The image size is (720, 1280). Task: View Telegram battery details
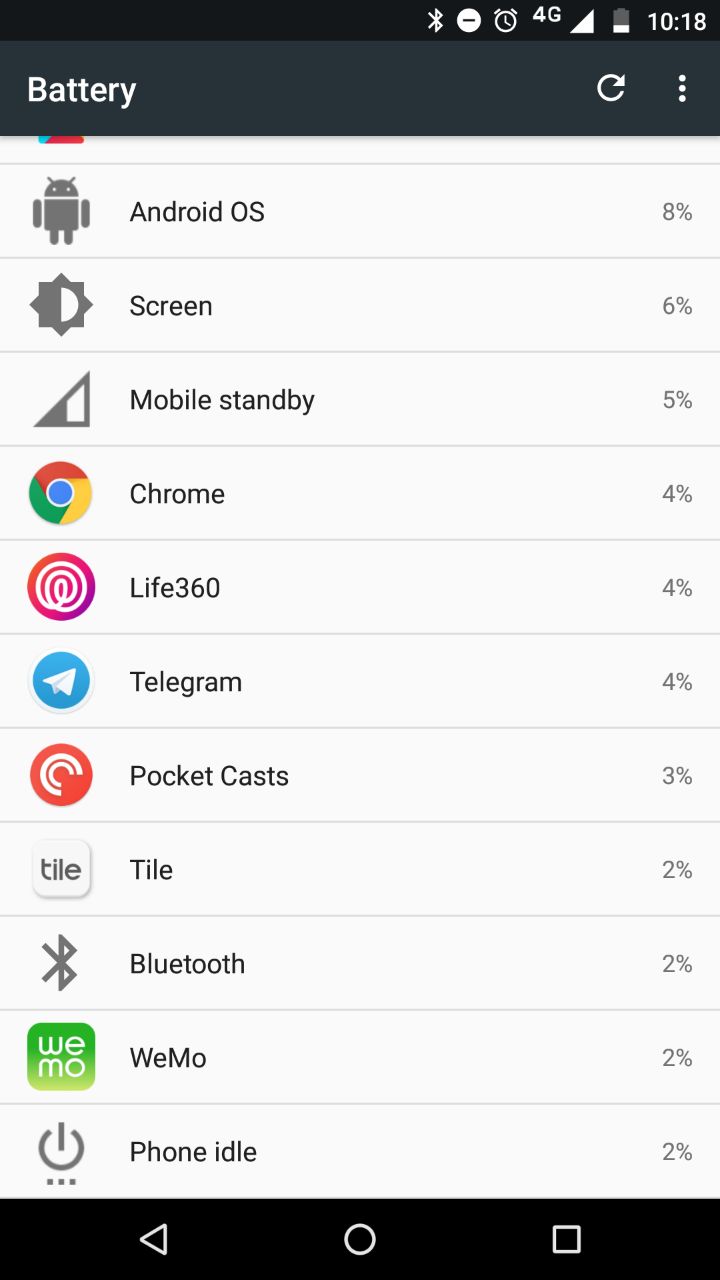[x=360, y=681]
